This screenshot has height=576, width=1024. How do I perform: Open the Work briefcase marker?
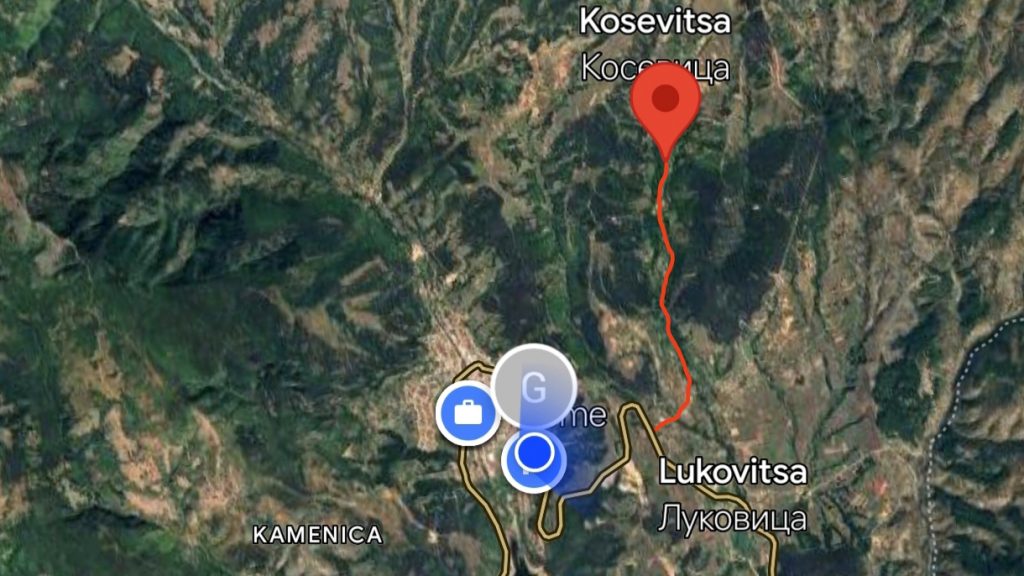click(467, 413)
